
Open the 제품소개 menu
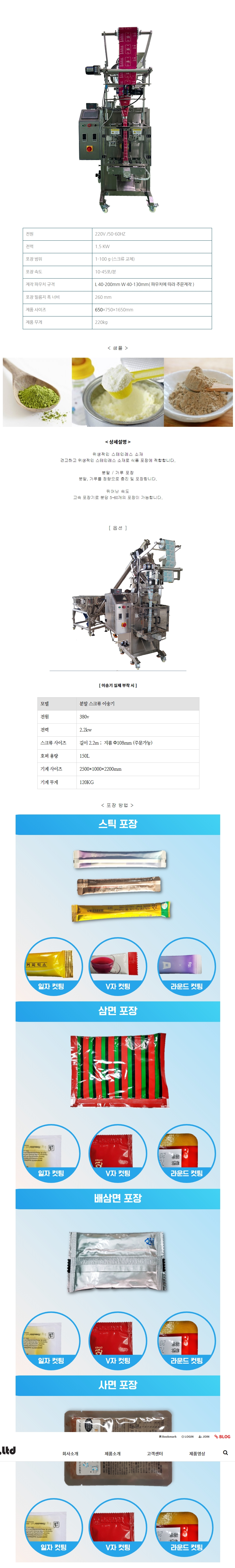click(112, 1453)
